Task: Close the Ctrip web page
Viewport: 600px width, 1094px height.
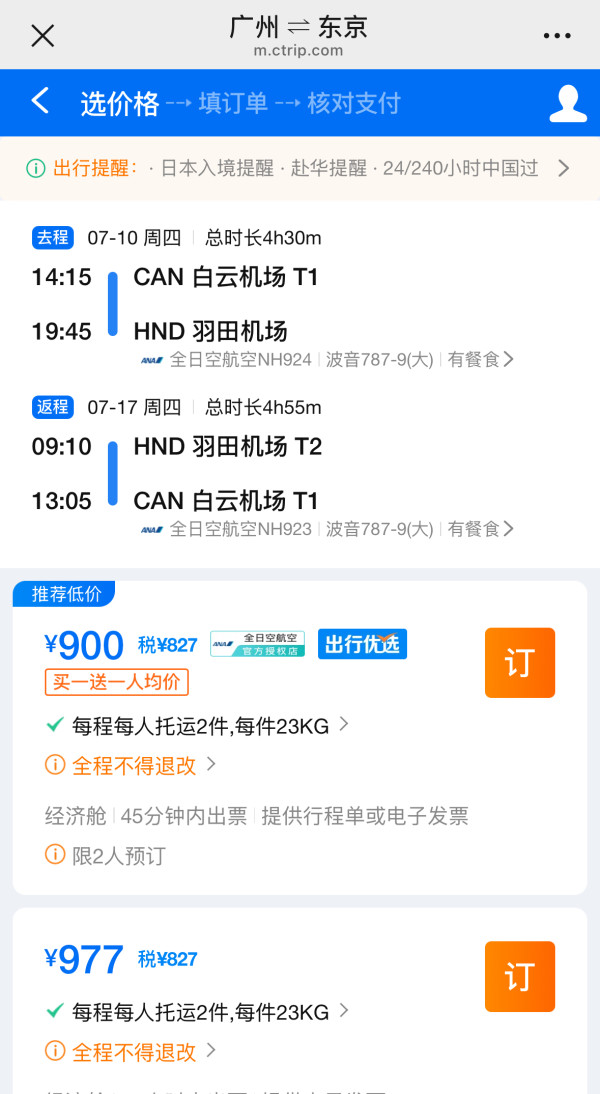Action: [43, 35]
